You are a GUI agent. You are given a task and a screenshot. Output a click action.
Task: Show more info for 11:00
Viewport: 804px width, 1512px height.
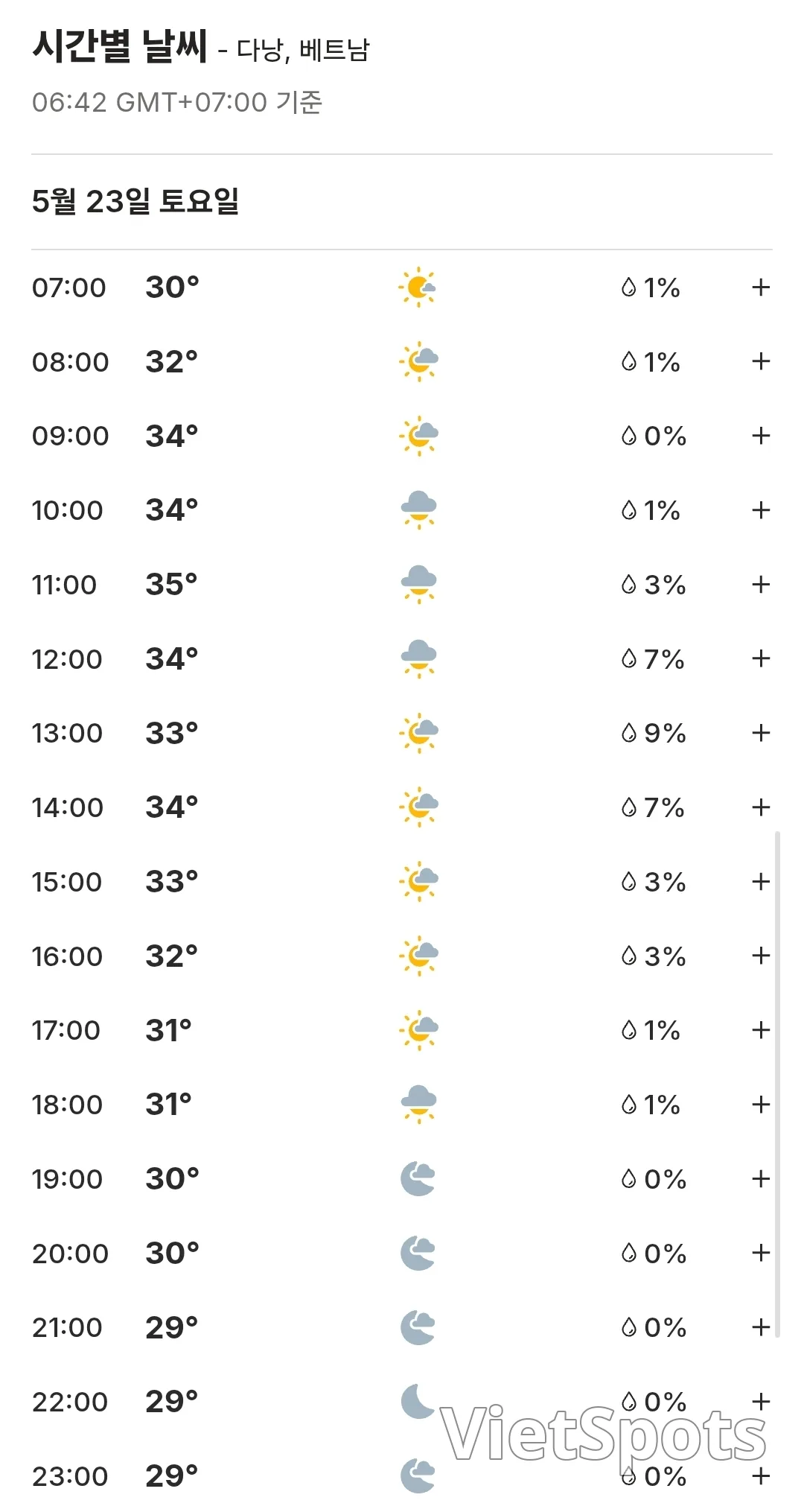[760, 584]
